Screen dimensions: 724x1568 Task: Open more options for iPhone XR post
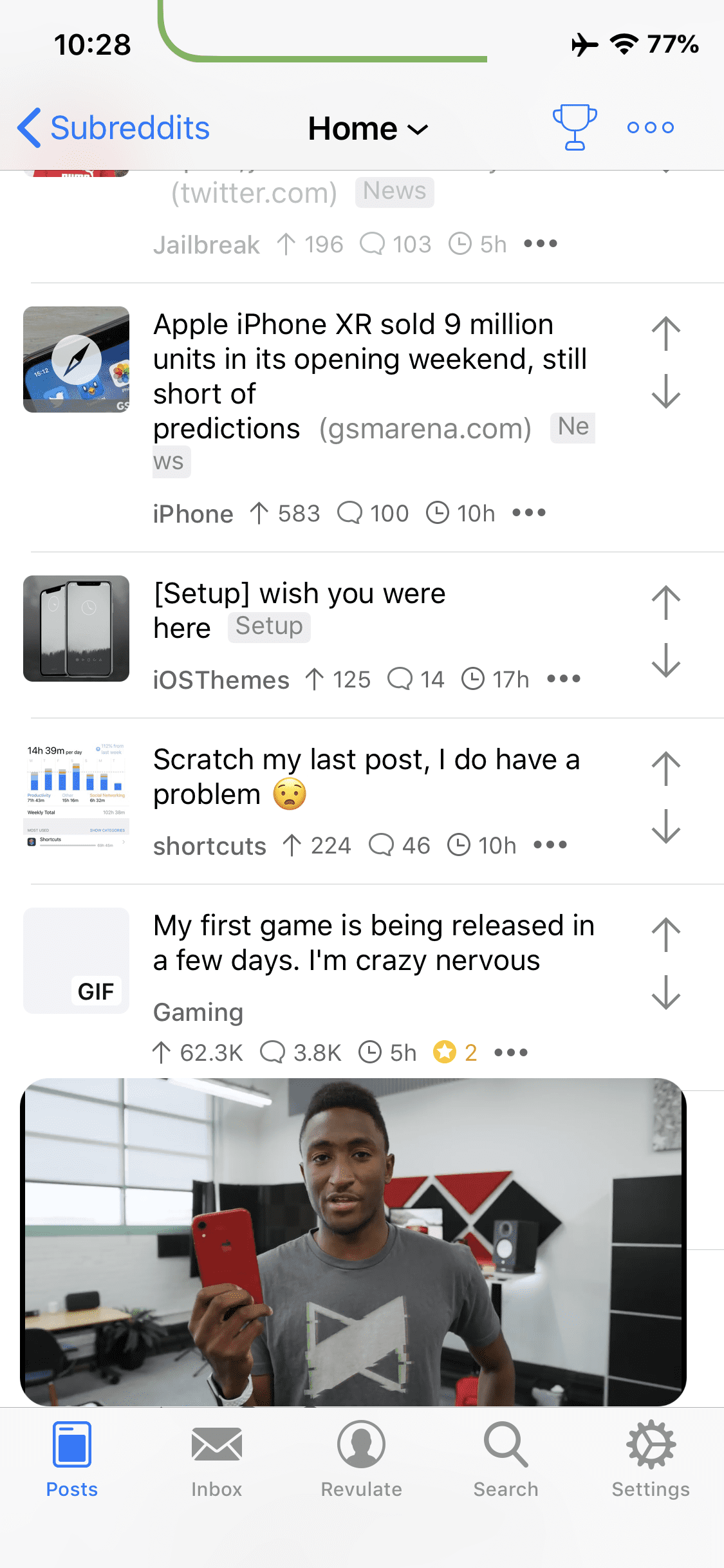529,513
